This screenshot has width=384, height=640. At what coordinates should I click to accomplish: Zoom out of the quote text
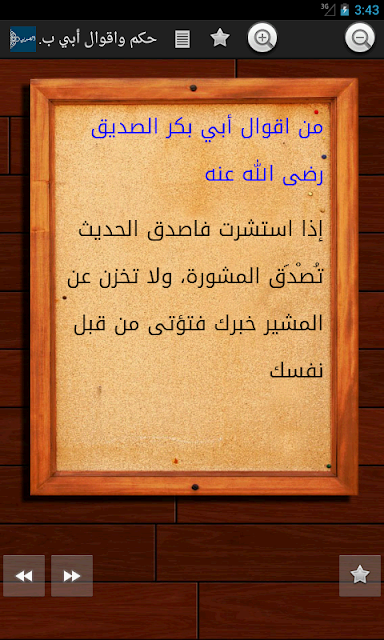tap(360, 39)
